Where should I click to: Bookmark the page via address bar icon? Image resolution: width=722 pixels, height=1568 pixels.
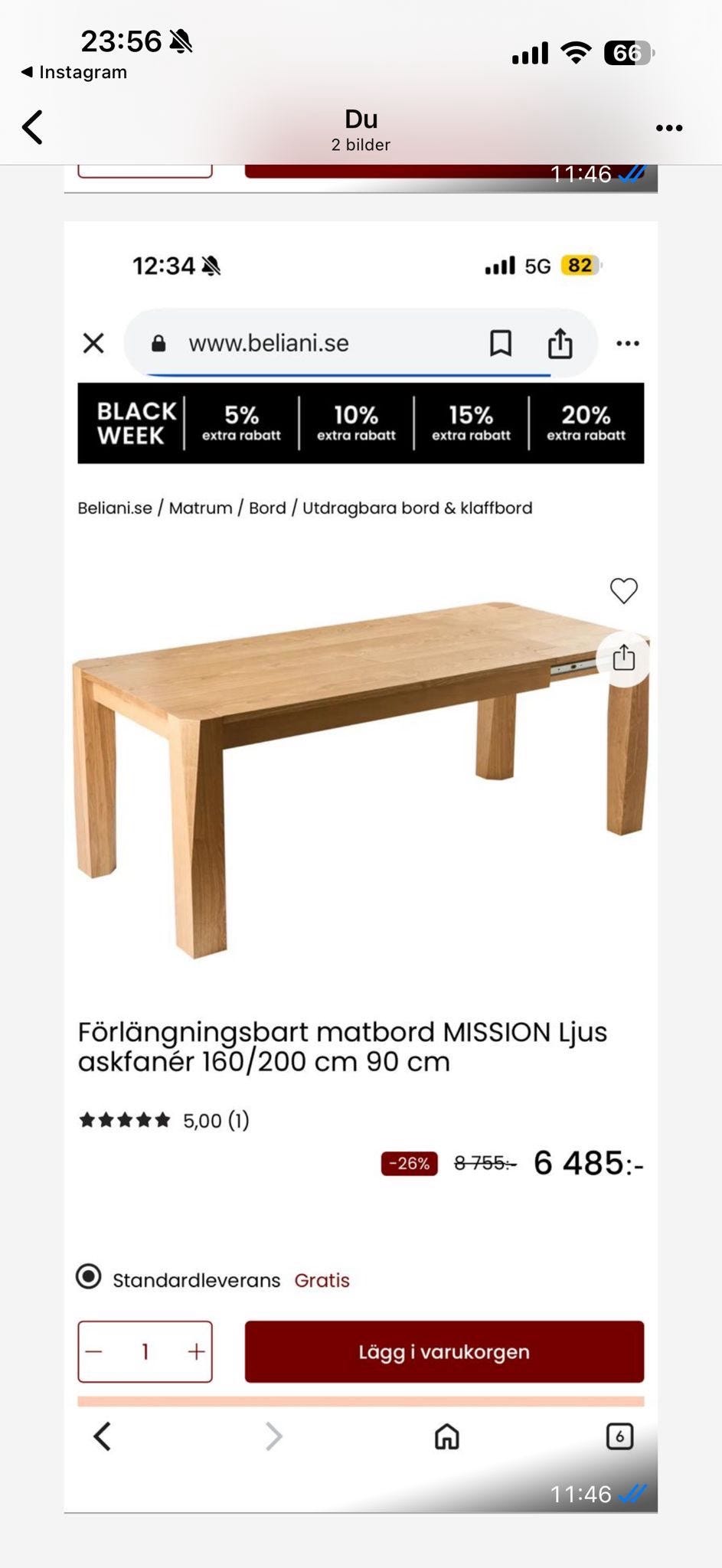(x=500, y=343)
